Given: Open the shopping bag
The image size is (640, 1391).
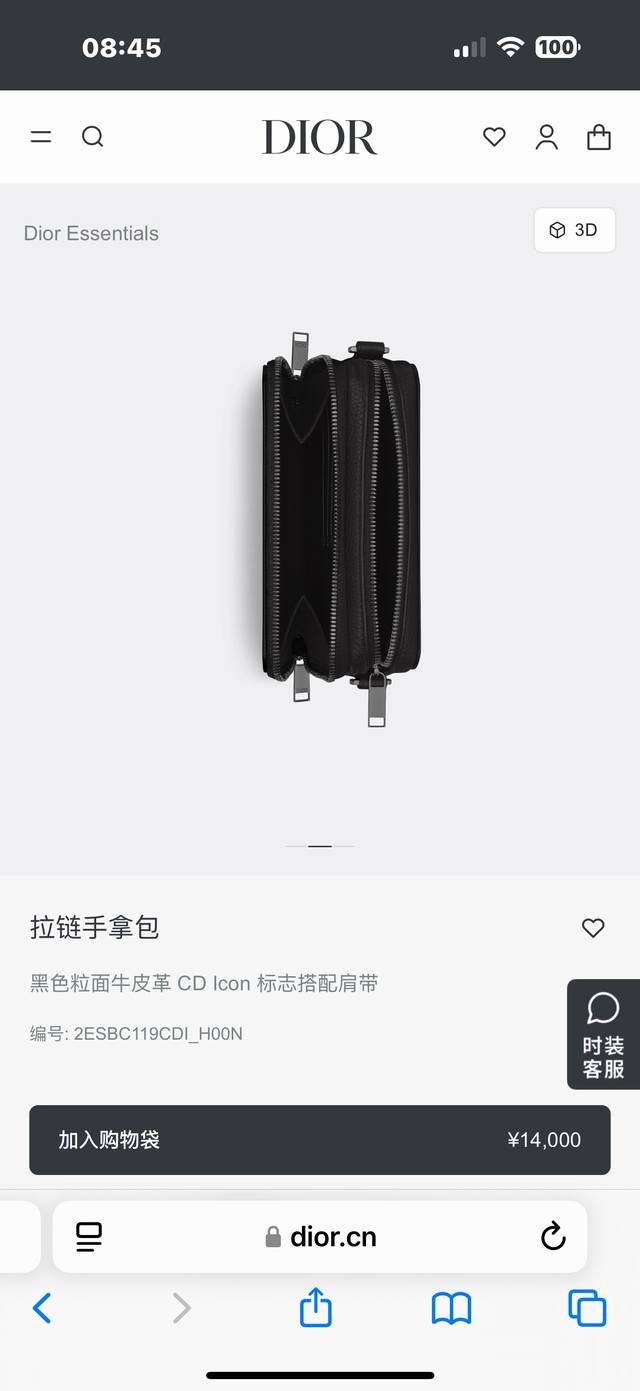Looking at the screenshot, I should [x=599, y=137].
